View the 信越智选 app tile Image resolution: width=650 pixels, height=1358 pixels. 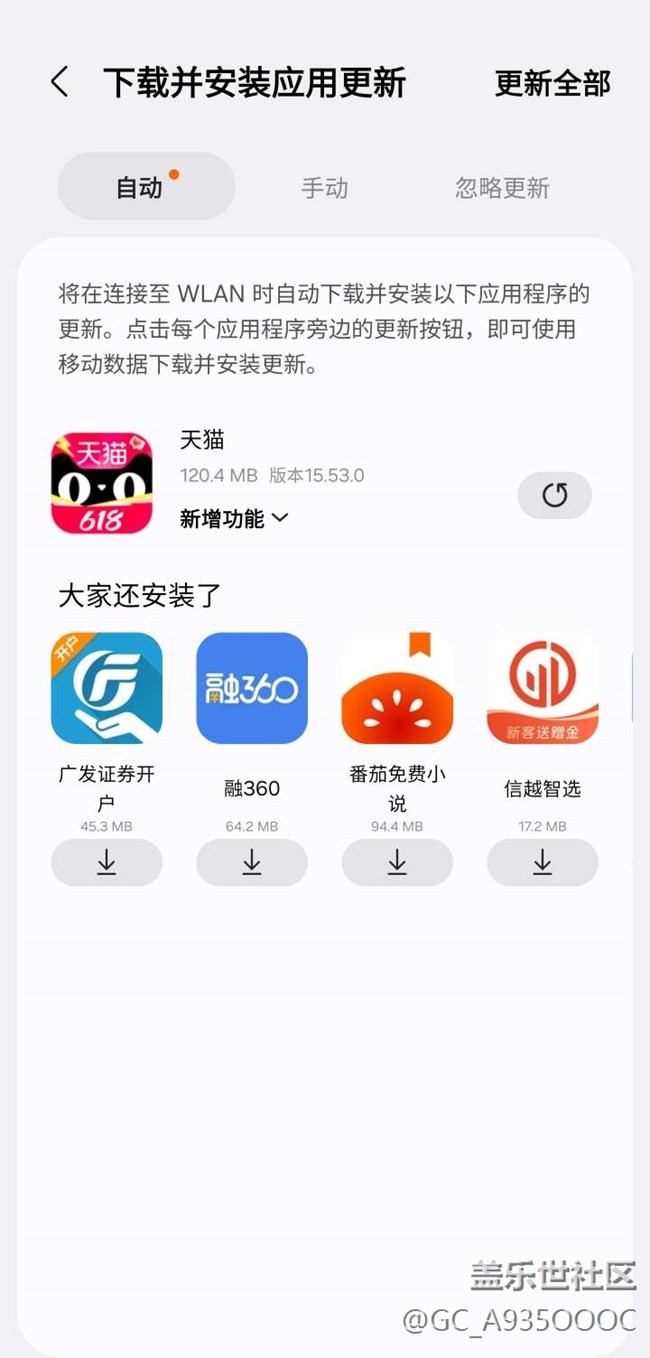[x=542, y=688]
